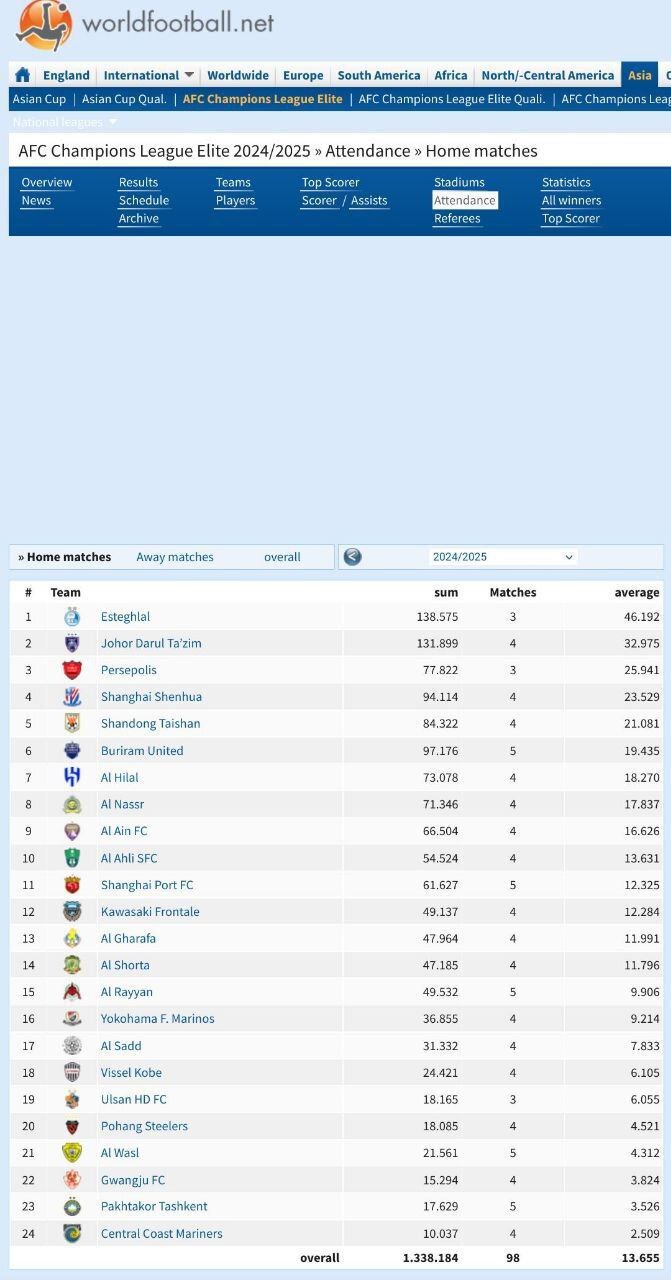Open the Asian Cup competition link
The image size is (671, 1280).
(x=39, y=99)
